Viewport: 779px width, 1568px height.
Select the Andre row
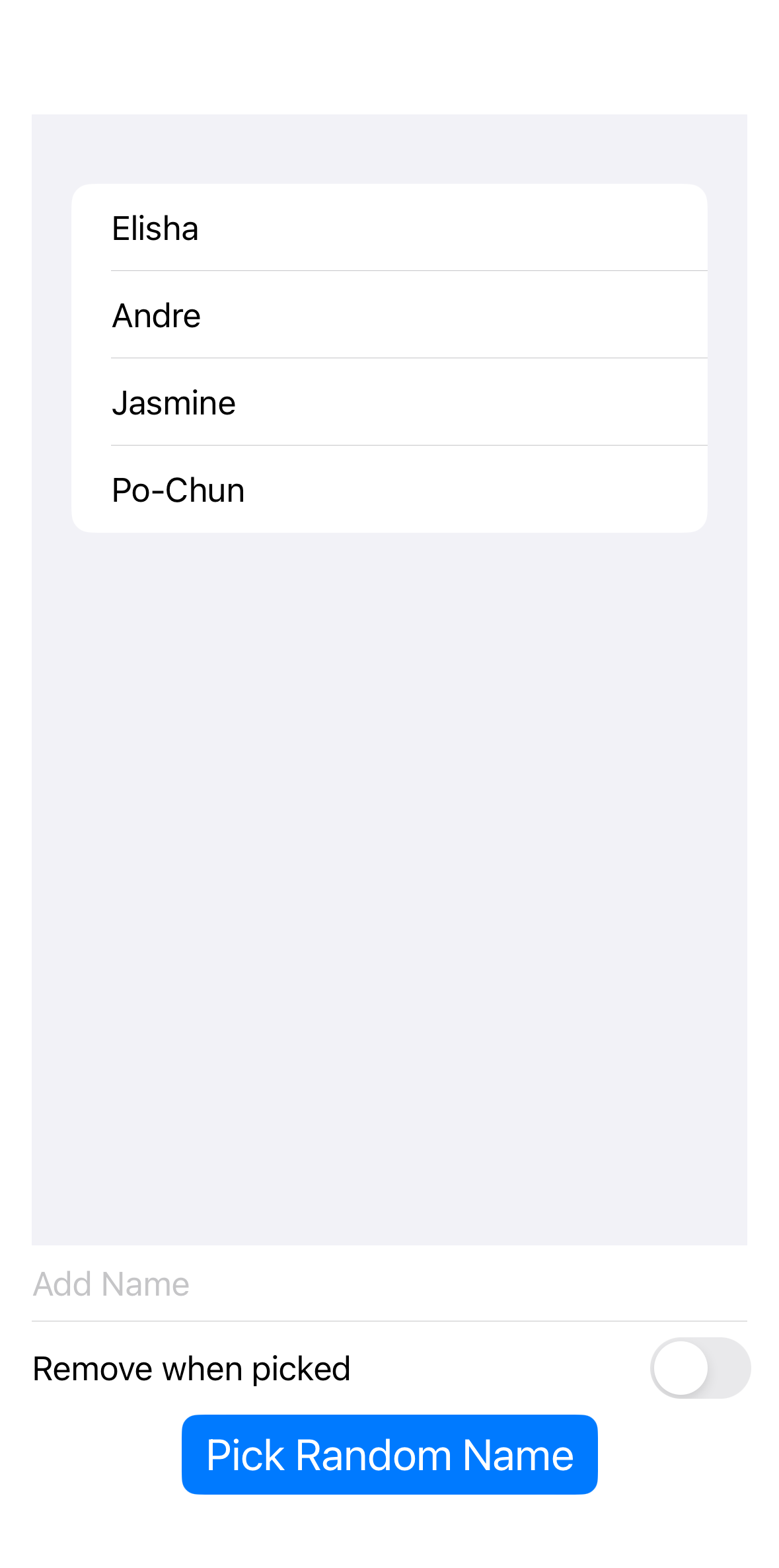tap(389, 315)
